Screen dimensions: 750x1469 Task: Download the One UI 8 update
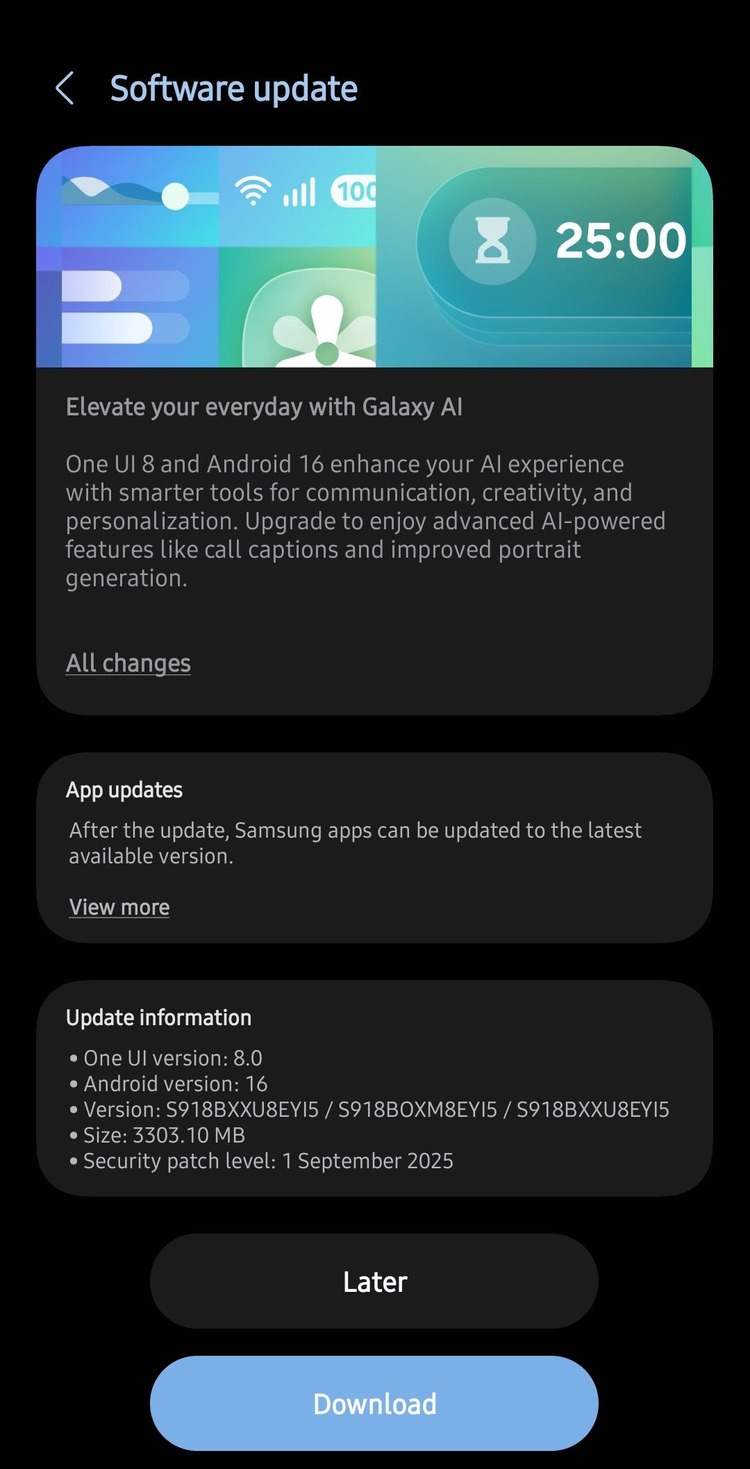pyautogui.click(x=374, y=1403)
